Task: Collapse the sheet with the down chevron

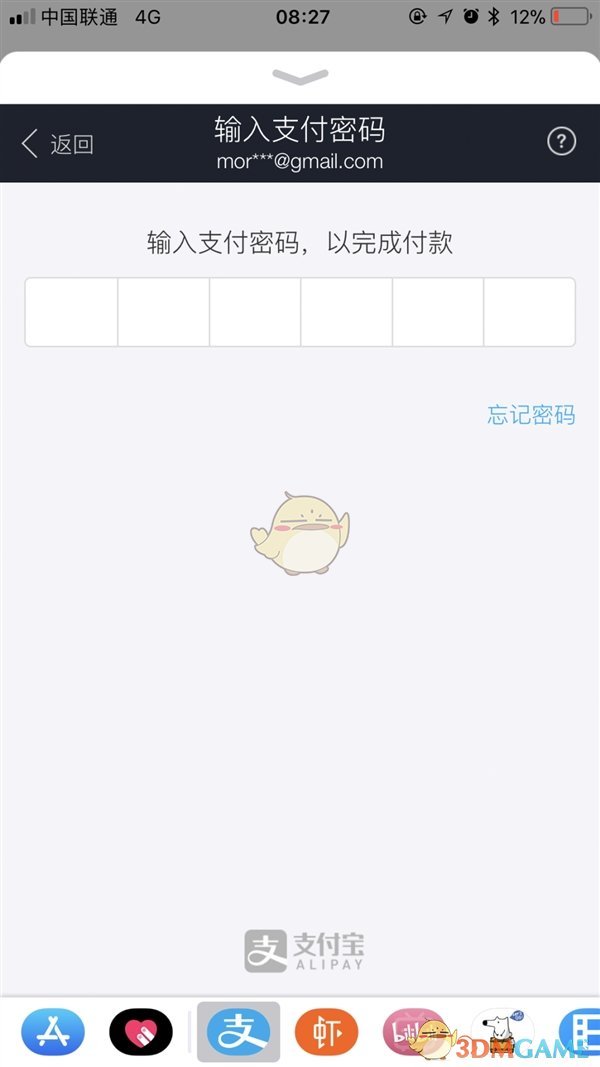Action: click(300, 76)
